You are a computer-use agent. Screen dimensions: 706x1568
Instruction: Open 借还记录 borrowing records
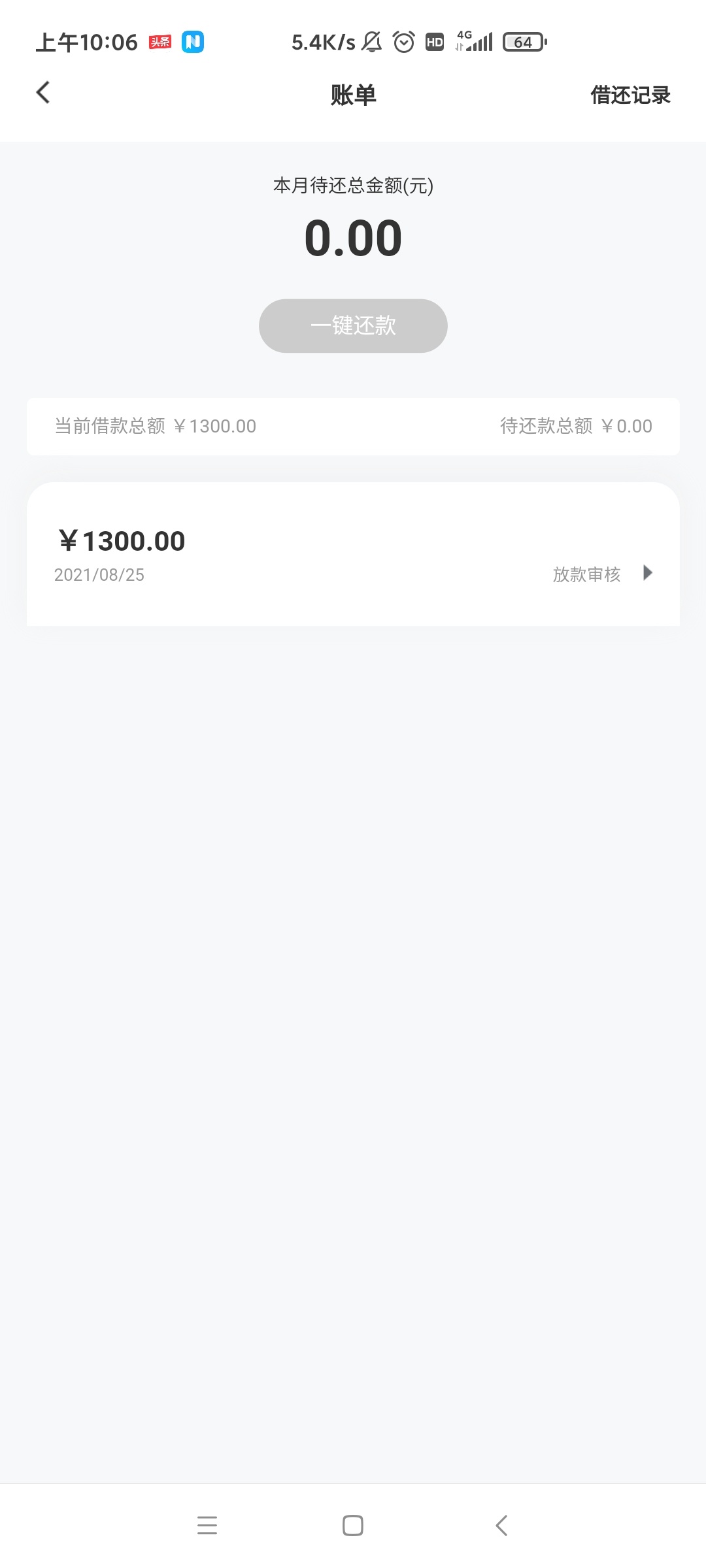click(630, 95)
